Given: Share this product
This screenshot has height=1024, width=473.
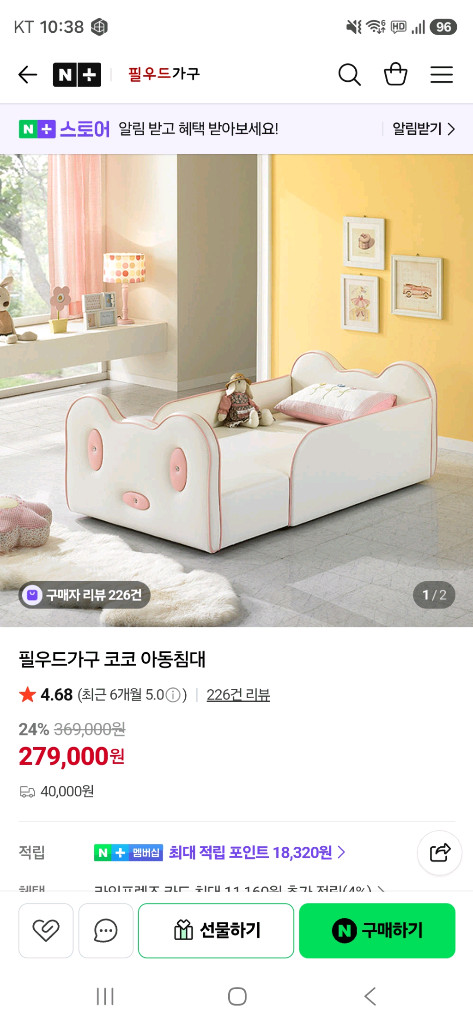Looking at the screenshot, I should point(440,853).
